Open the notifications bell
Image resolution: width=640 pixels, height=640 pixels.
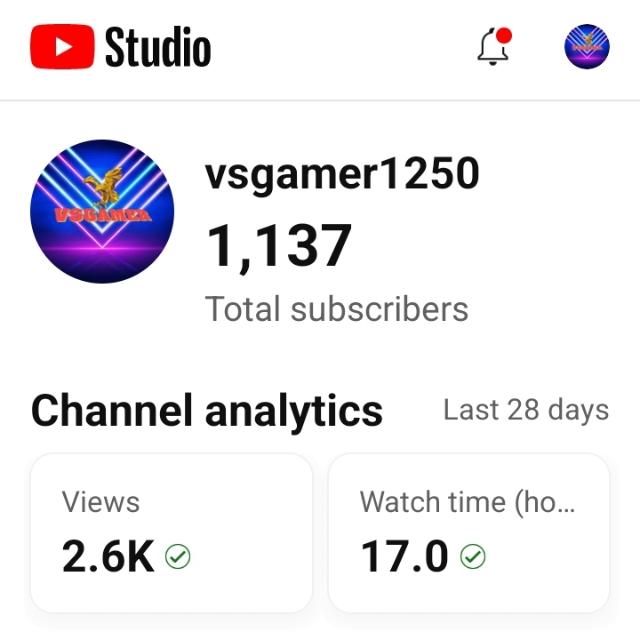[494, 47]
